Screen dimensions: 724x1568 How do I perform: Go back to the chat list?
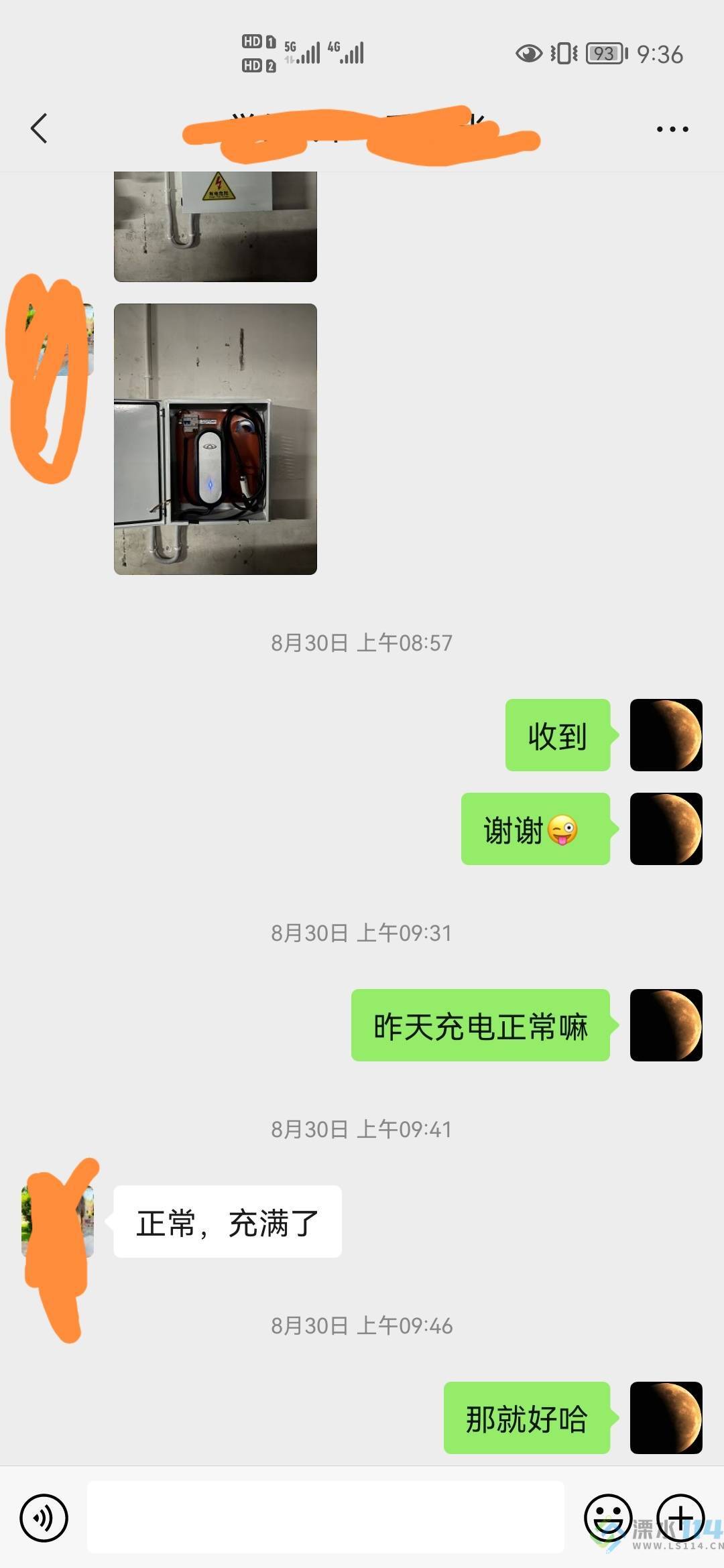(x=39, y=128)
